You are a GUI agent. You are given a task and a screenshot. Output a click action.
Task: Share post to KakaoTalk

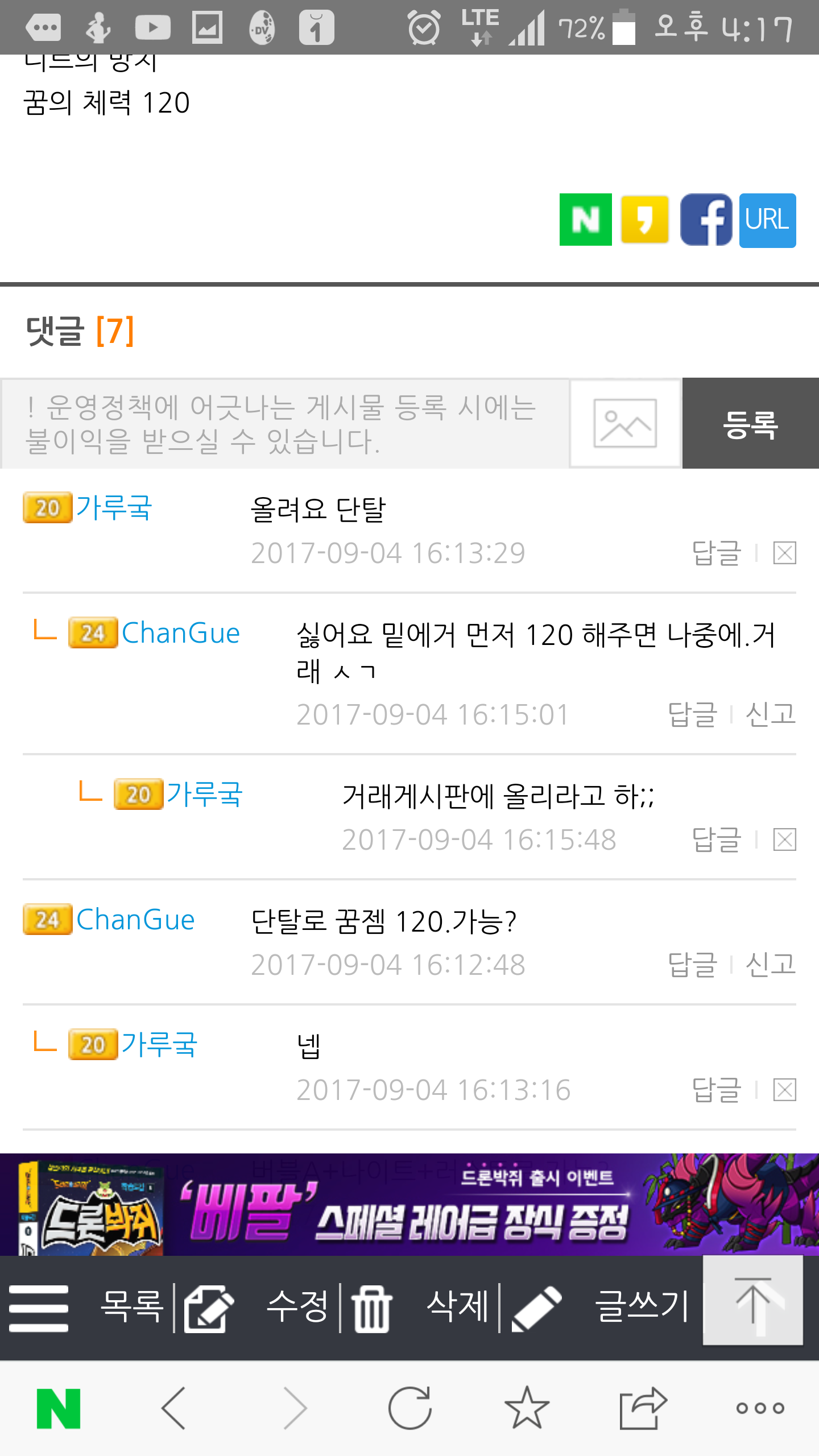644,220
